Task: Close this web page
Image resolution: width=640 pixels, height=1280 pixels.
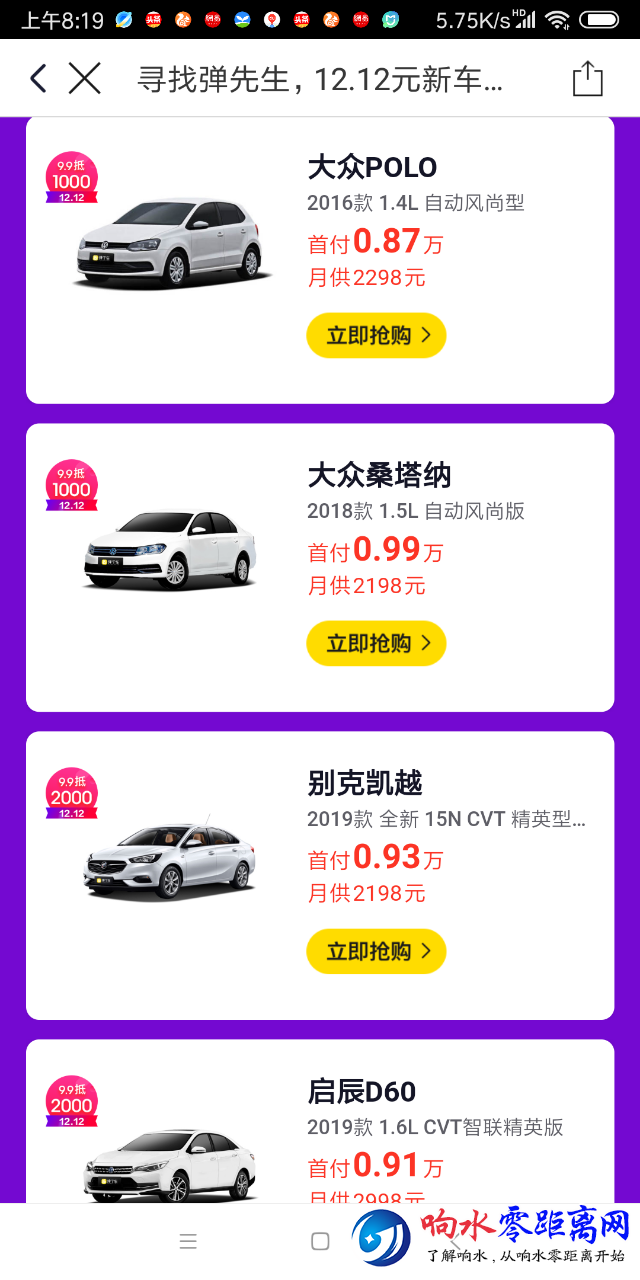Action: (85, 78)
